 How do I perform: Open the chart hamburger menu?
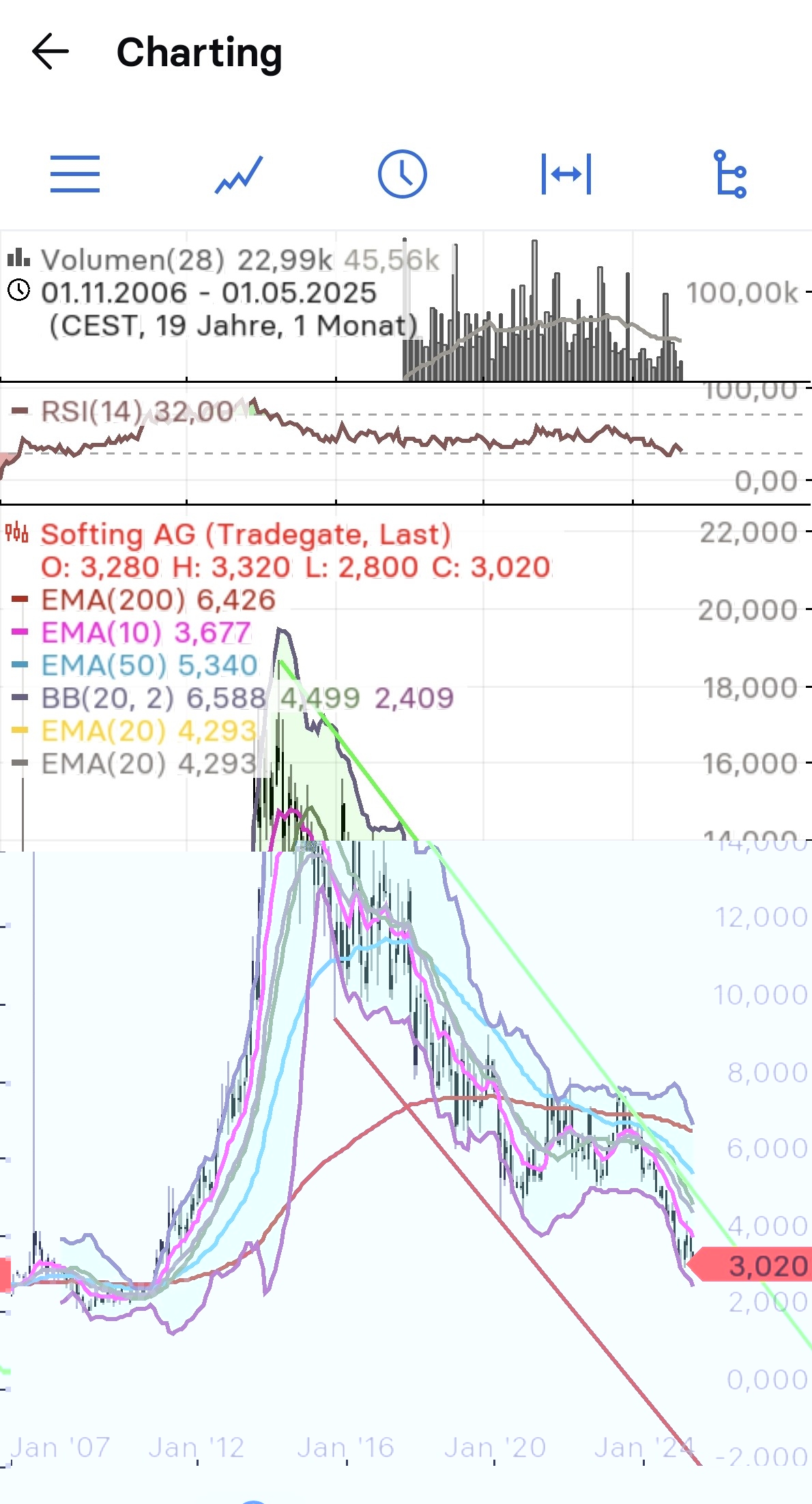(x=75, y=174)
